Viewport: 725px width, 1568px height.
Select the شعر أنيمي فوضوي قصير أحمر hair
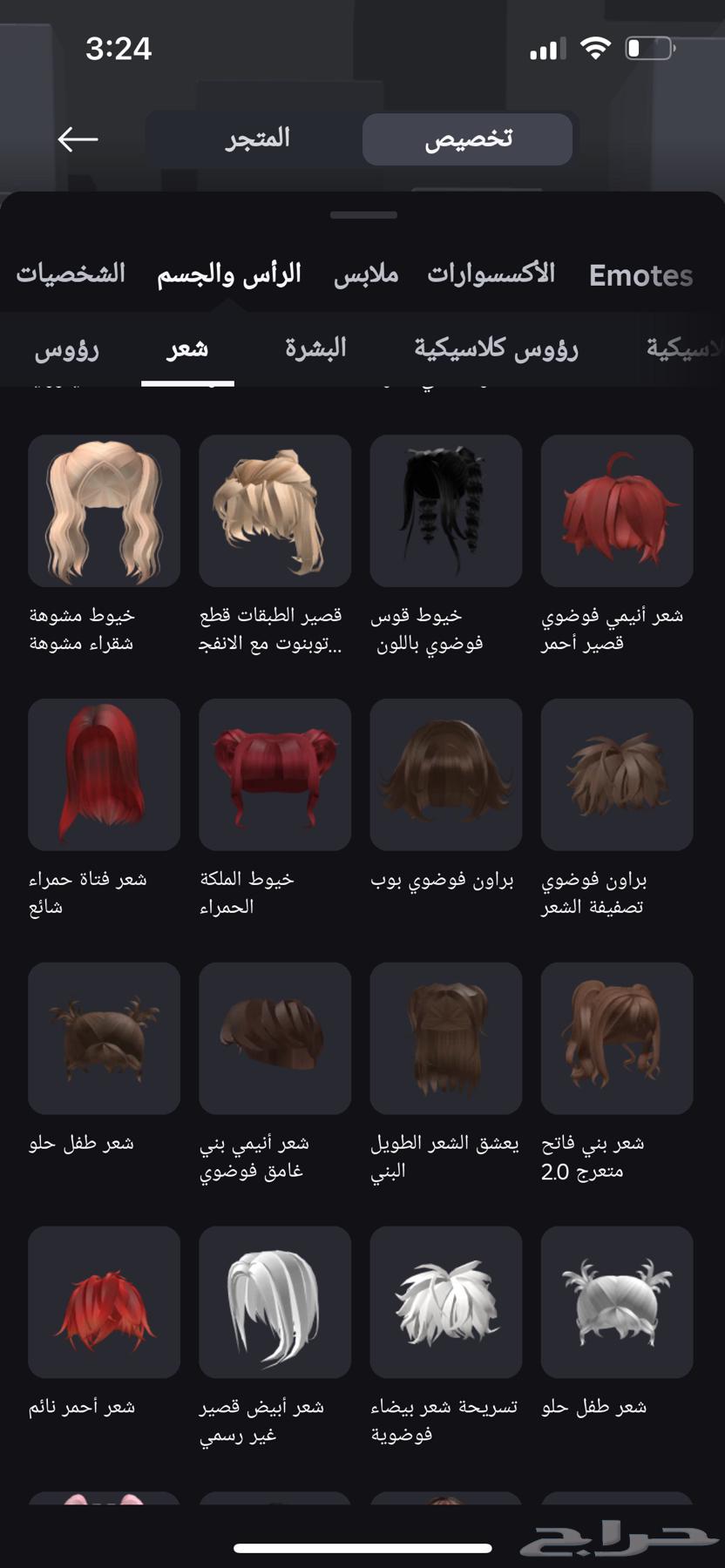click(616, 511)
